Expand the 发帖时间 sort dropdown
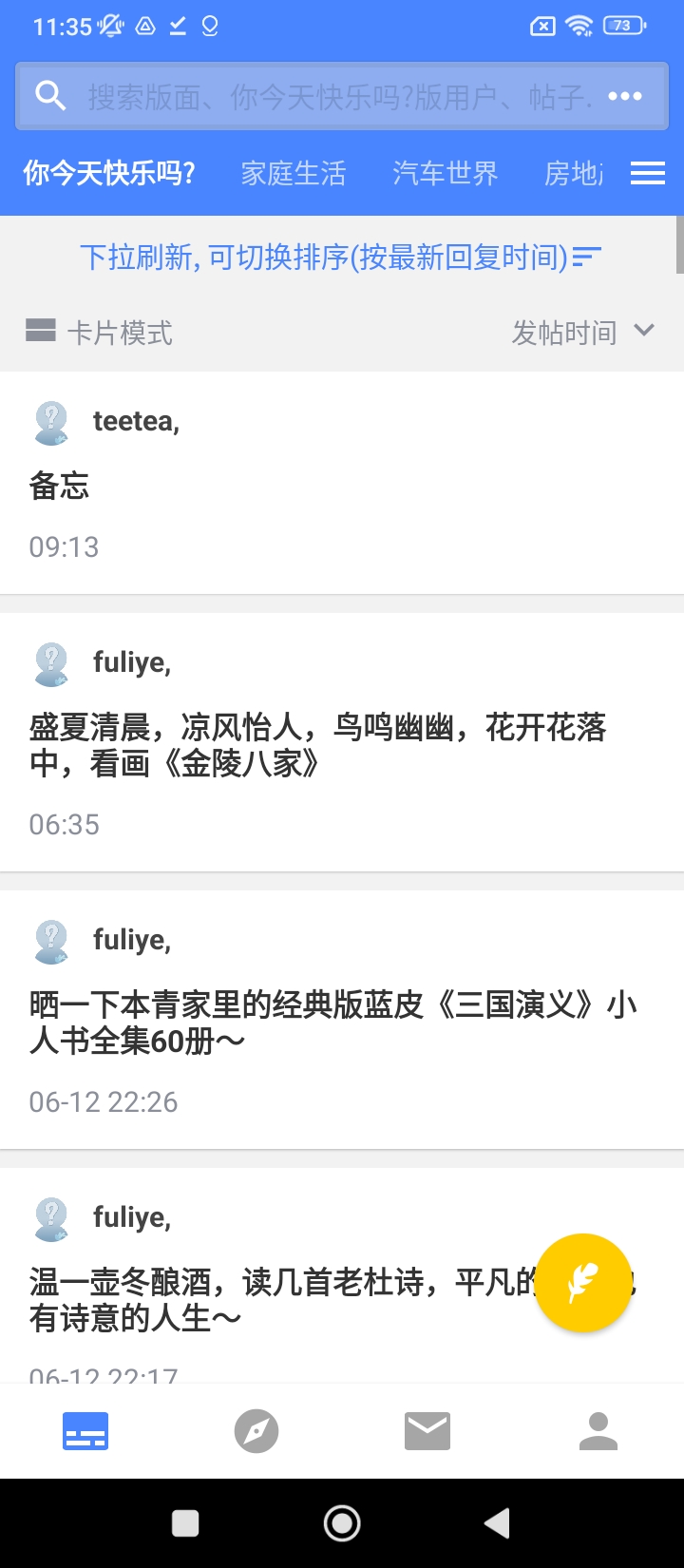This screenshot has height=1568, width=684. pyautogui.click(x=582, y=333)
